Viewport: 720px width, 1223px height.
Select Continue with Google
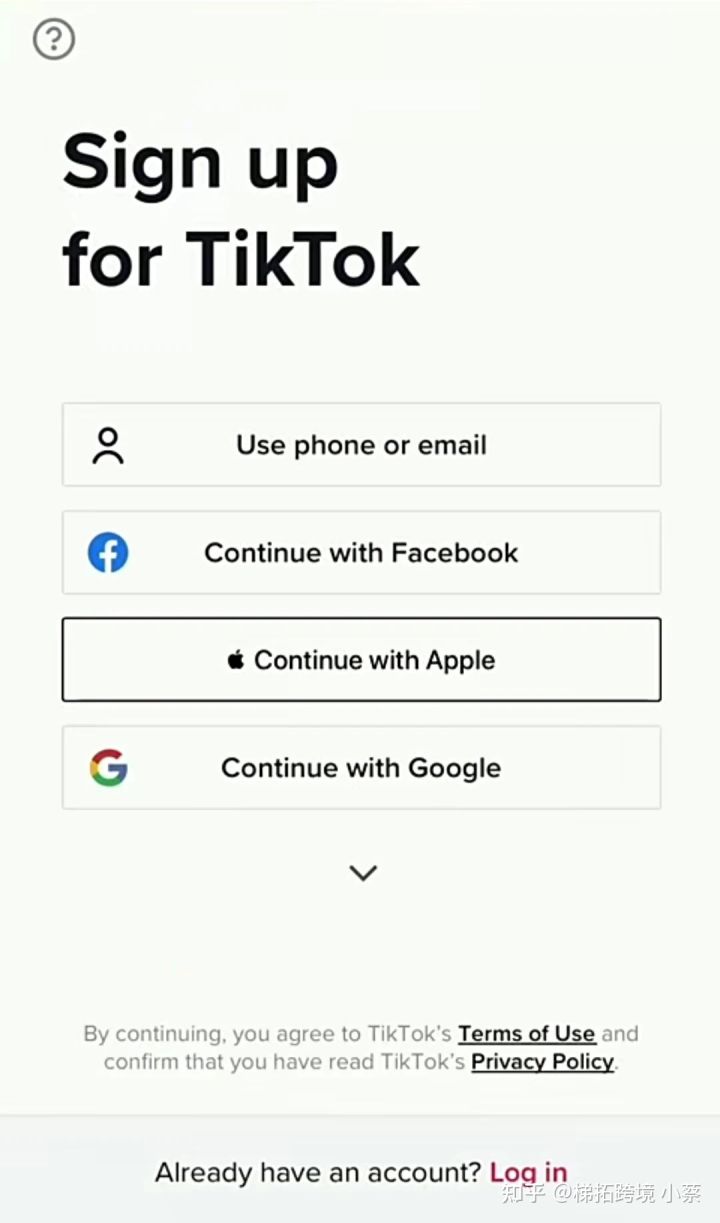coord(361,767)
